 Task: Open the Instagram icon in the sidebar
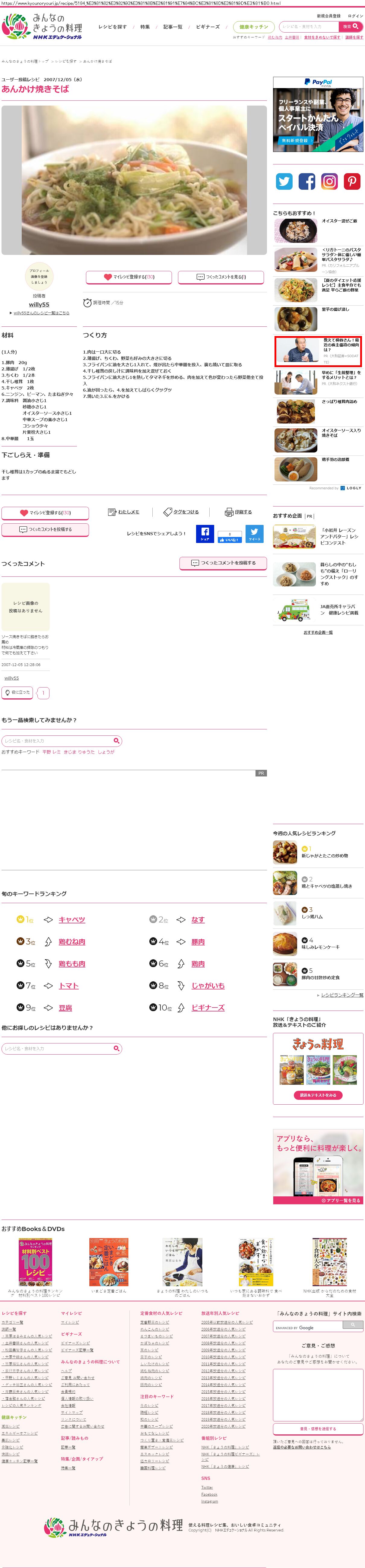329,181
